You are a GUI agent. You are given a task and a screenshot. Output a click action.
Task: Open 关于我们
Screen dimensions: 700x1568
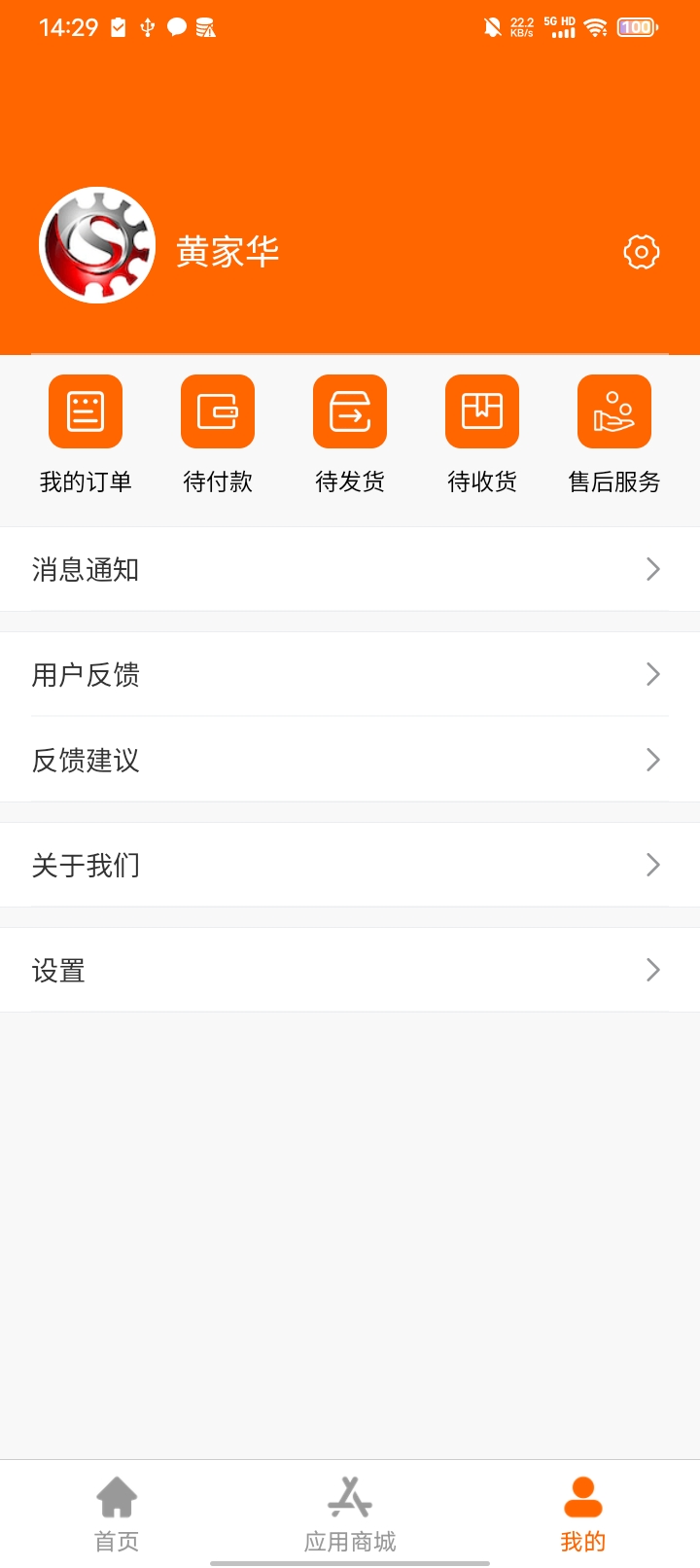pos(350,865)
